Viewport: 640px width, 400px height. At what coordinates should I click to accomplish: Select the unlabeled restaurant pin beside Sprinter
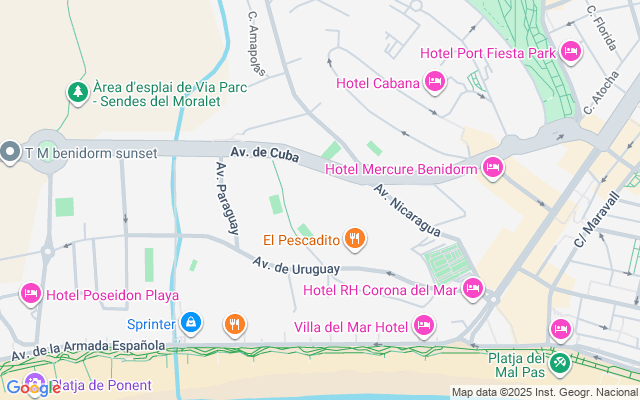pyautogui.click(x=234, y=323)
